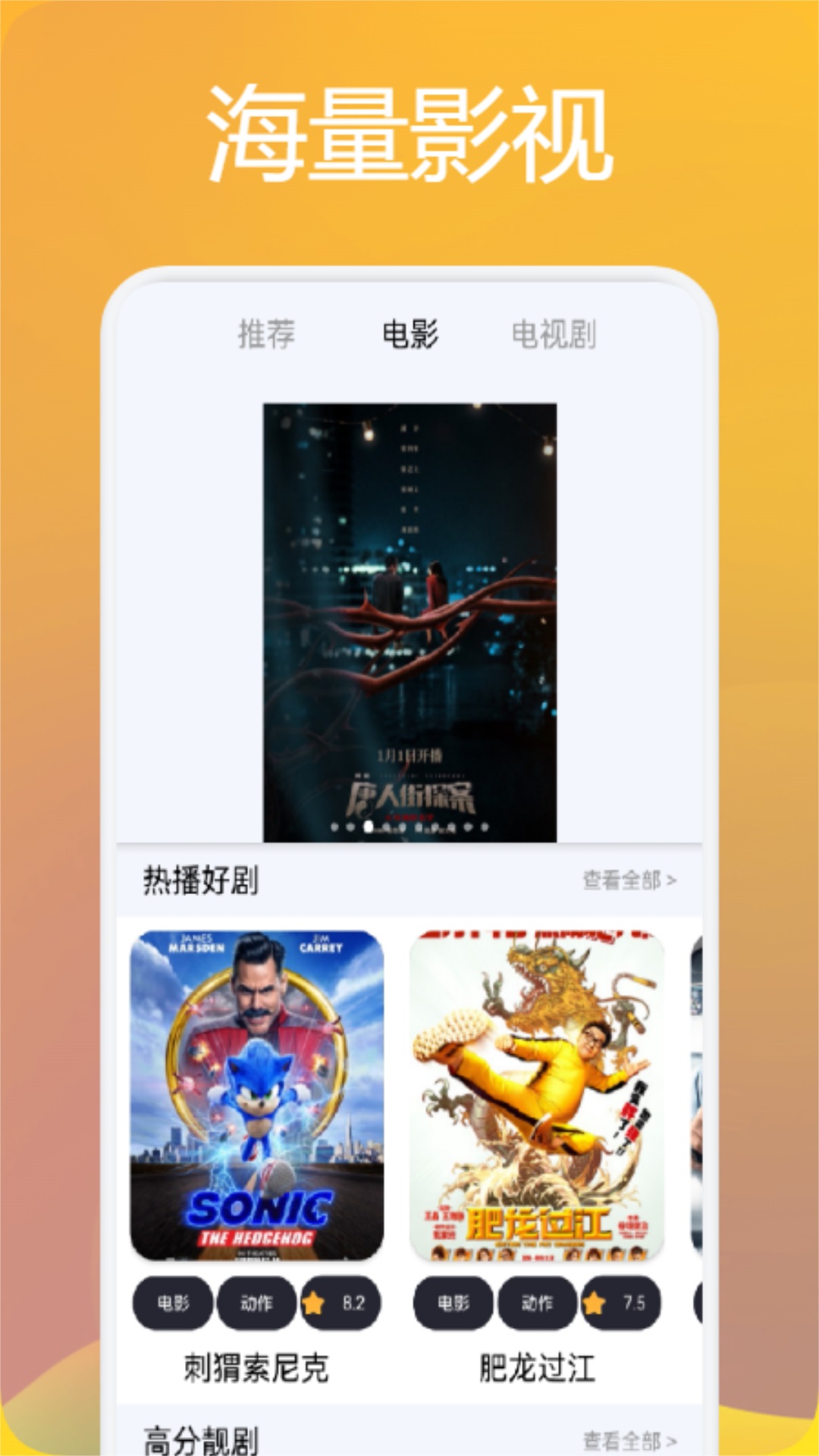The height and width of the screenshot is (1456, 819).
Task: Switch to the 推荐 tab
Action: pyautogui.click(x=267, y=334)
